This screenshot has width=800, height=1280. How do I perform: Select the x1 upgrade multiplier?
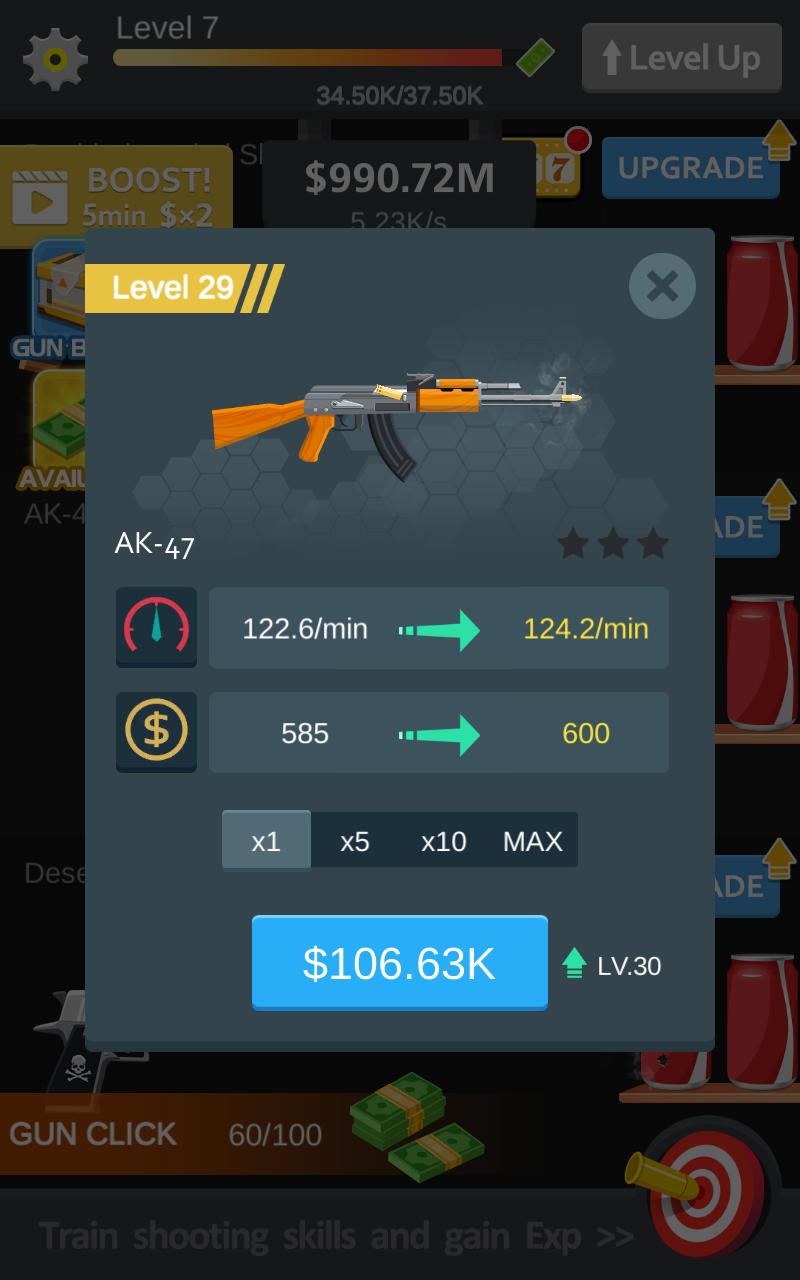[266, 841]
